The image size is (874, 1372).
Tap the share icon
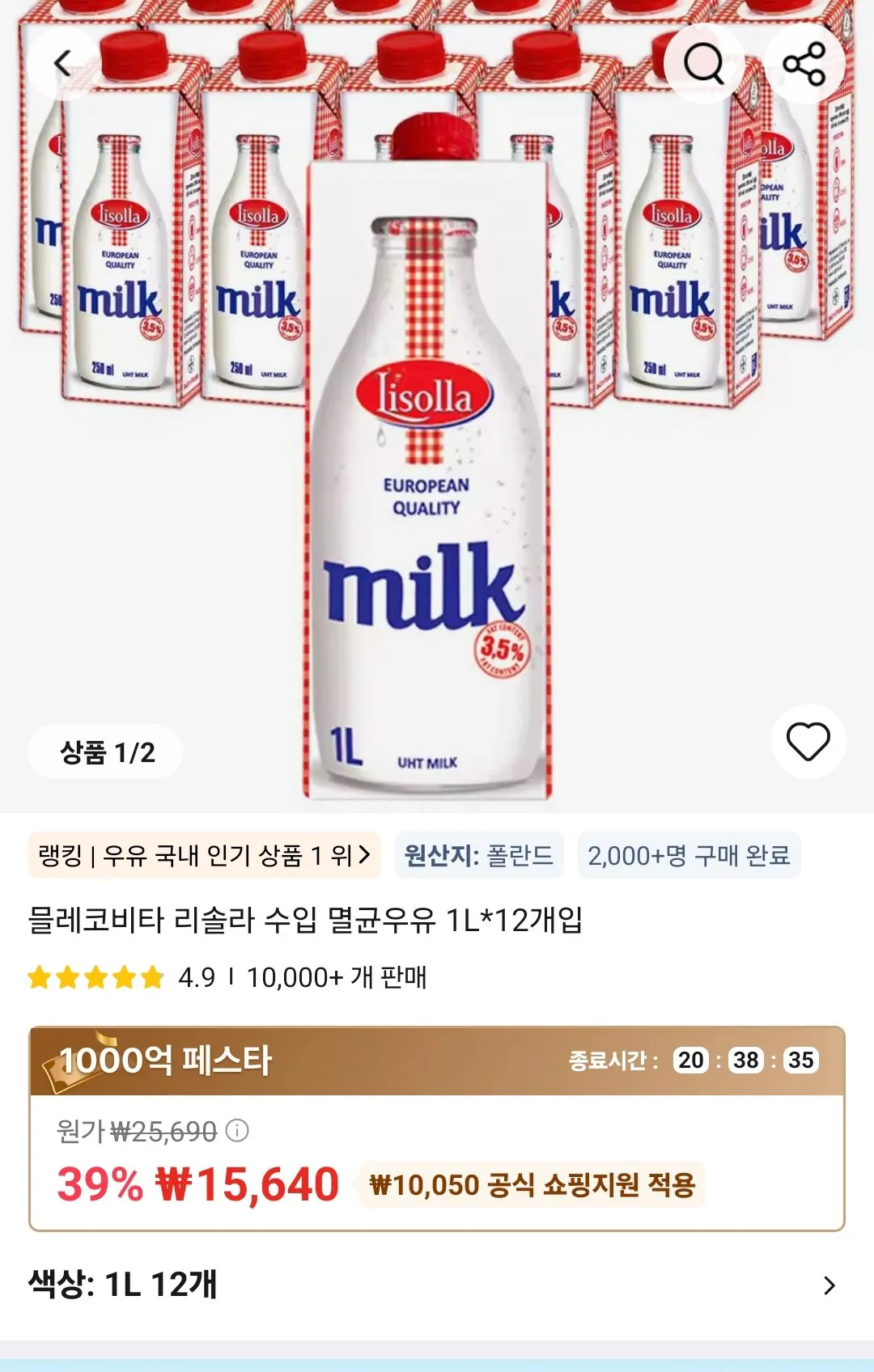point(809,63)
